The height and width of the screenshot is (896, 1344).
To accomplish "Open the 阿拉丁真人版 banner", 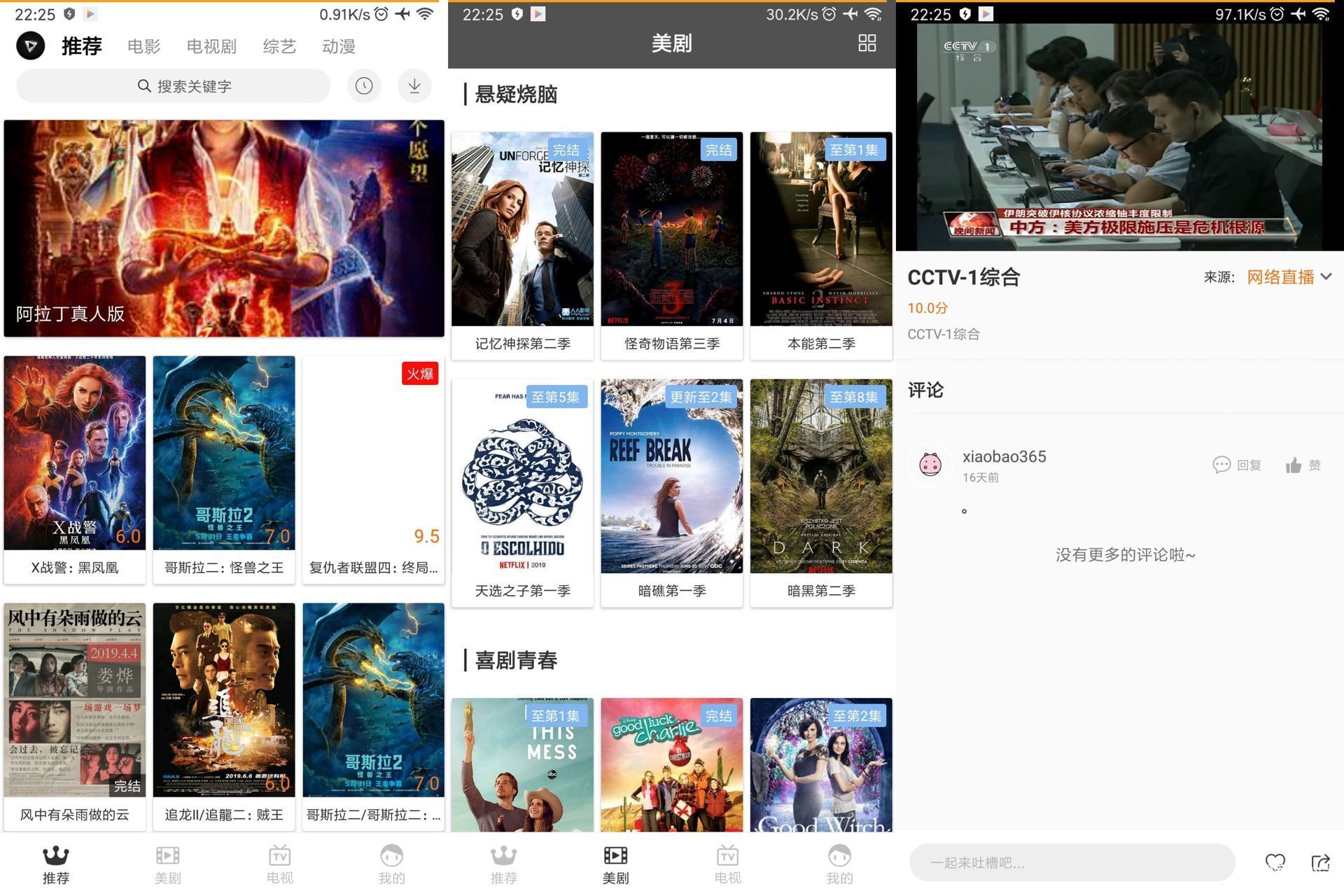I will [224, 228].
